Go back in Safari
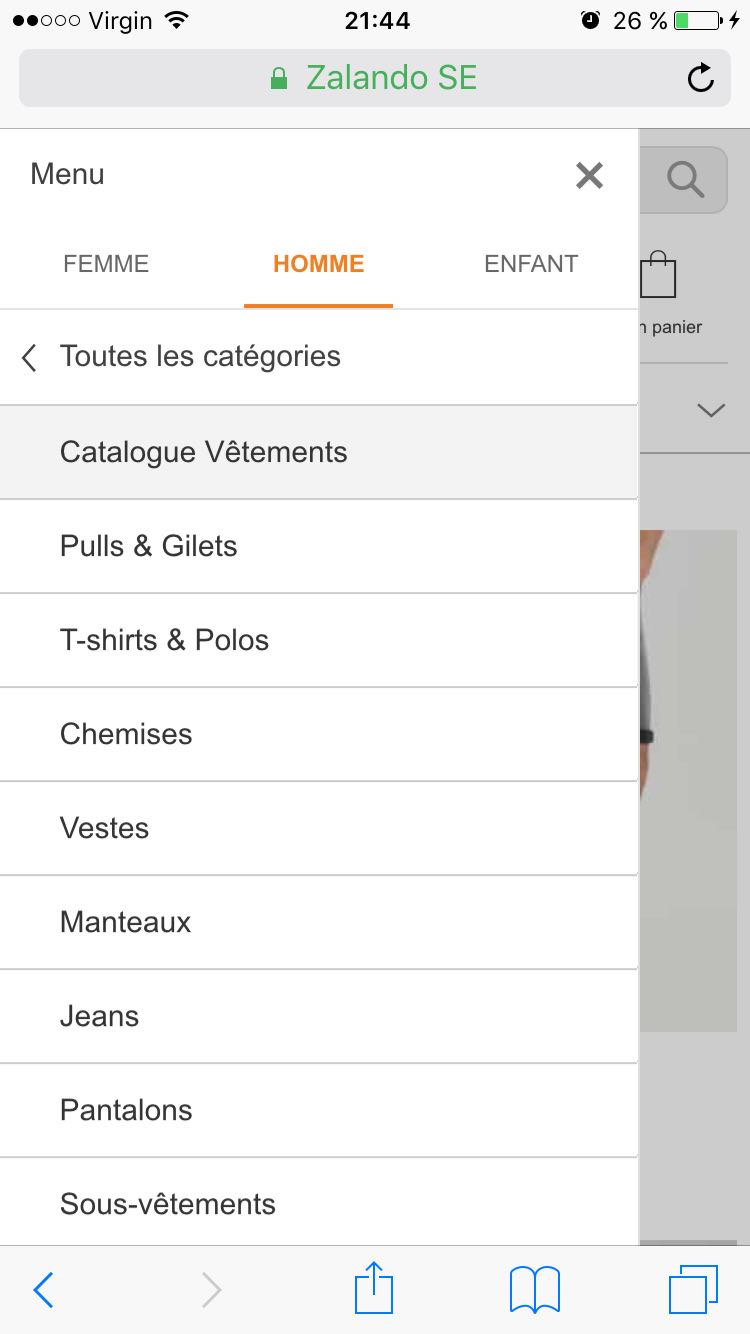The height and width of the screenshot is (1334, 750). [43, 1290]
